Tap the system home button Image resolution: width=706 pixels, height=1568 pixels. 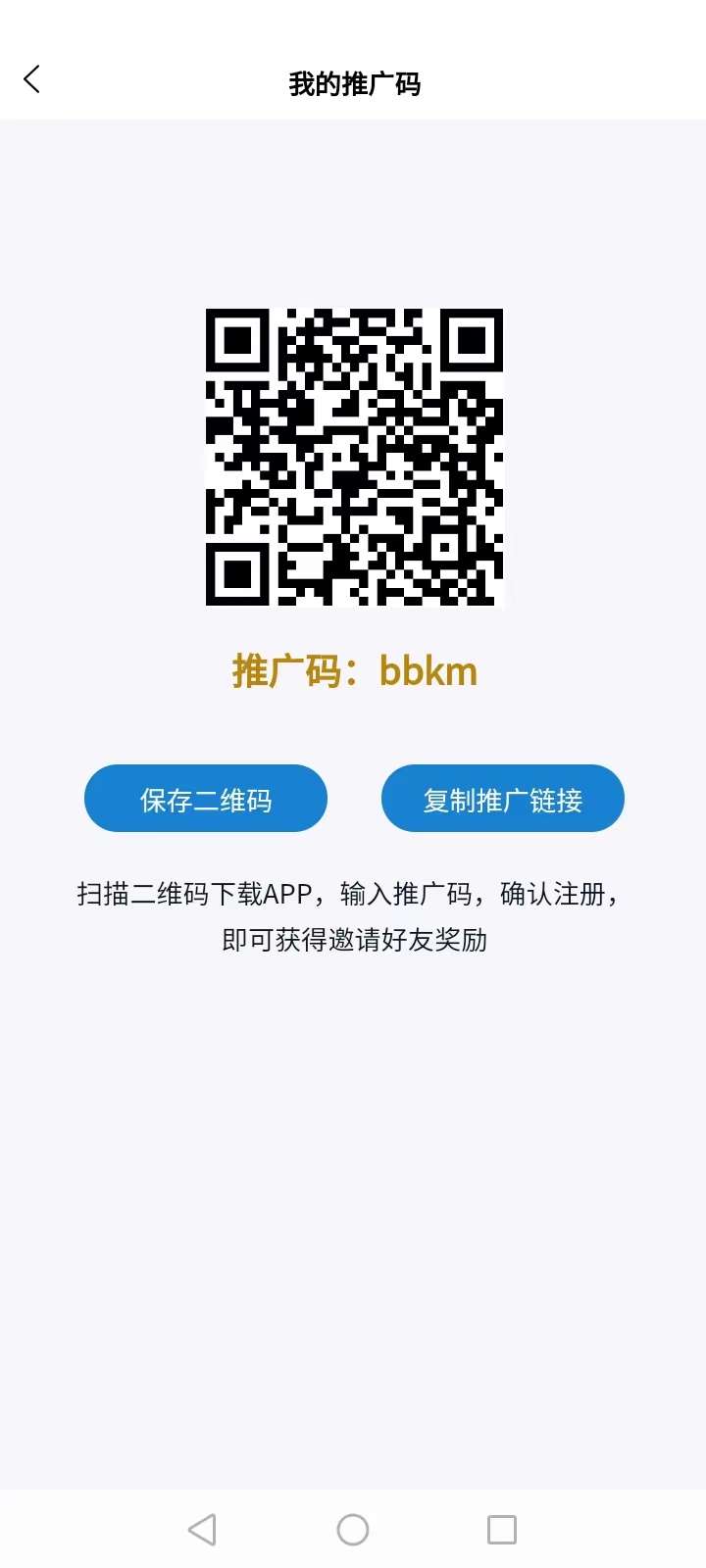pos(353,1530)
